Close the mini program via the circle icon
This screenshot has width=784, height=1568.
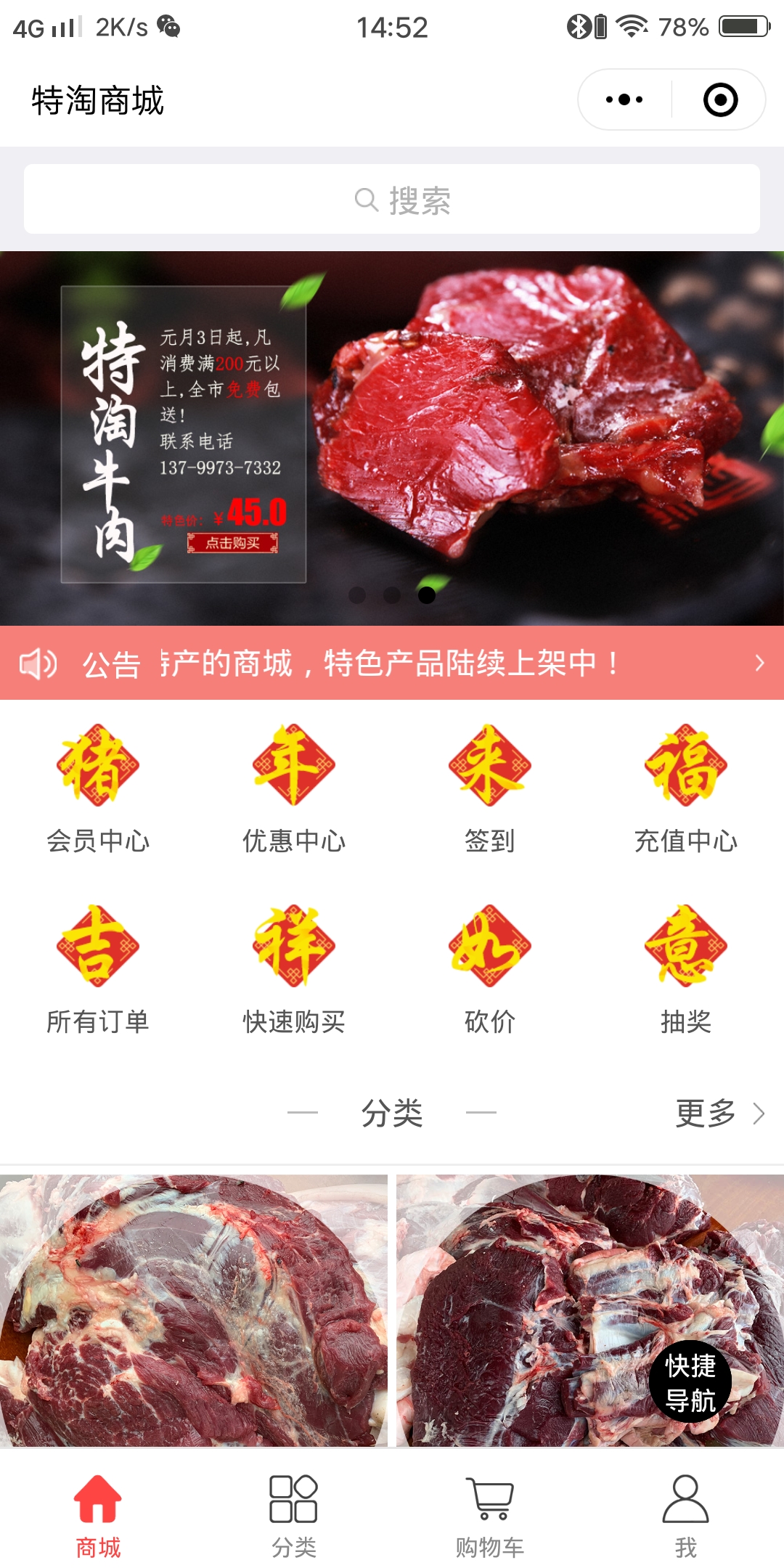coord(720,99)
